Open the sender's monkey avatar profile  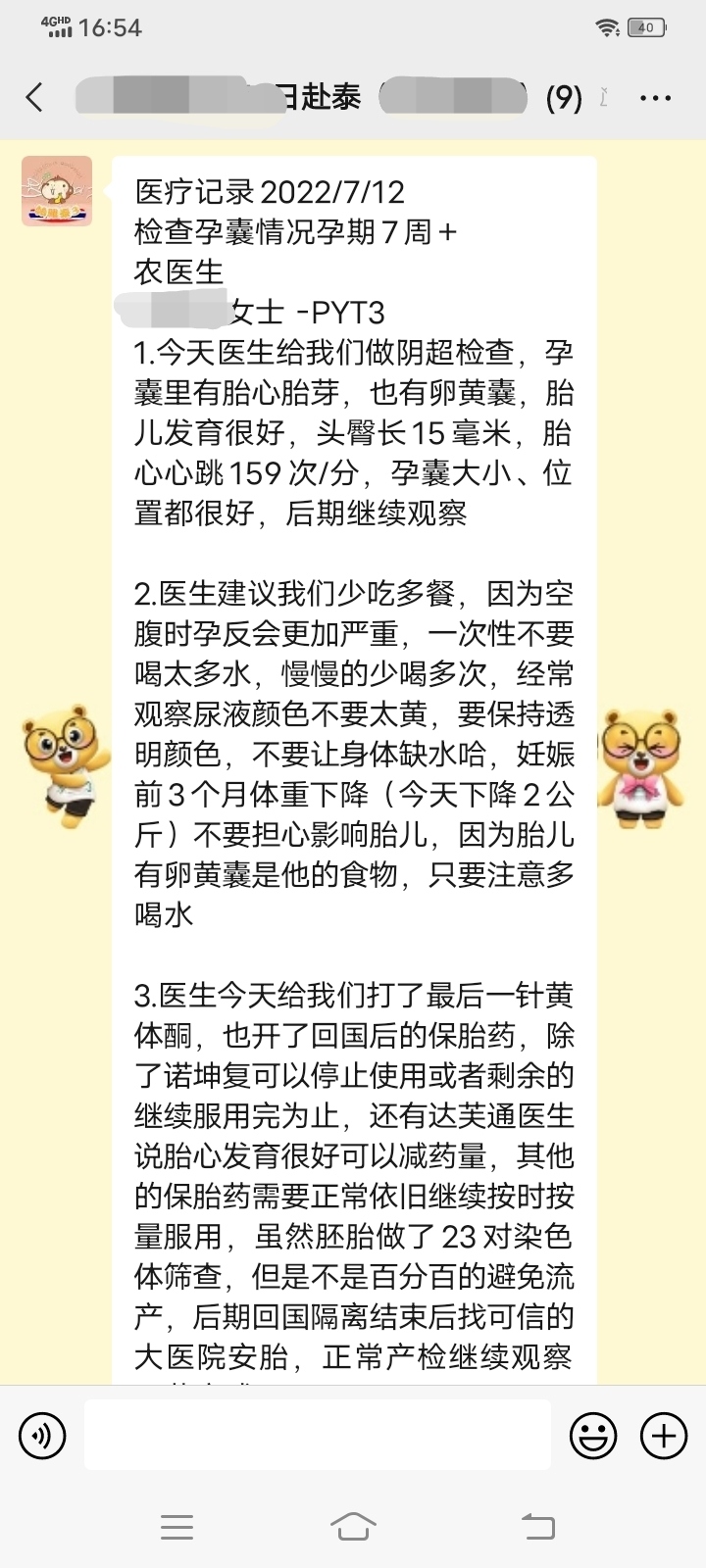click(57, 191)
